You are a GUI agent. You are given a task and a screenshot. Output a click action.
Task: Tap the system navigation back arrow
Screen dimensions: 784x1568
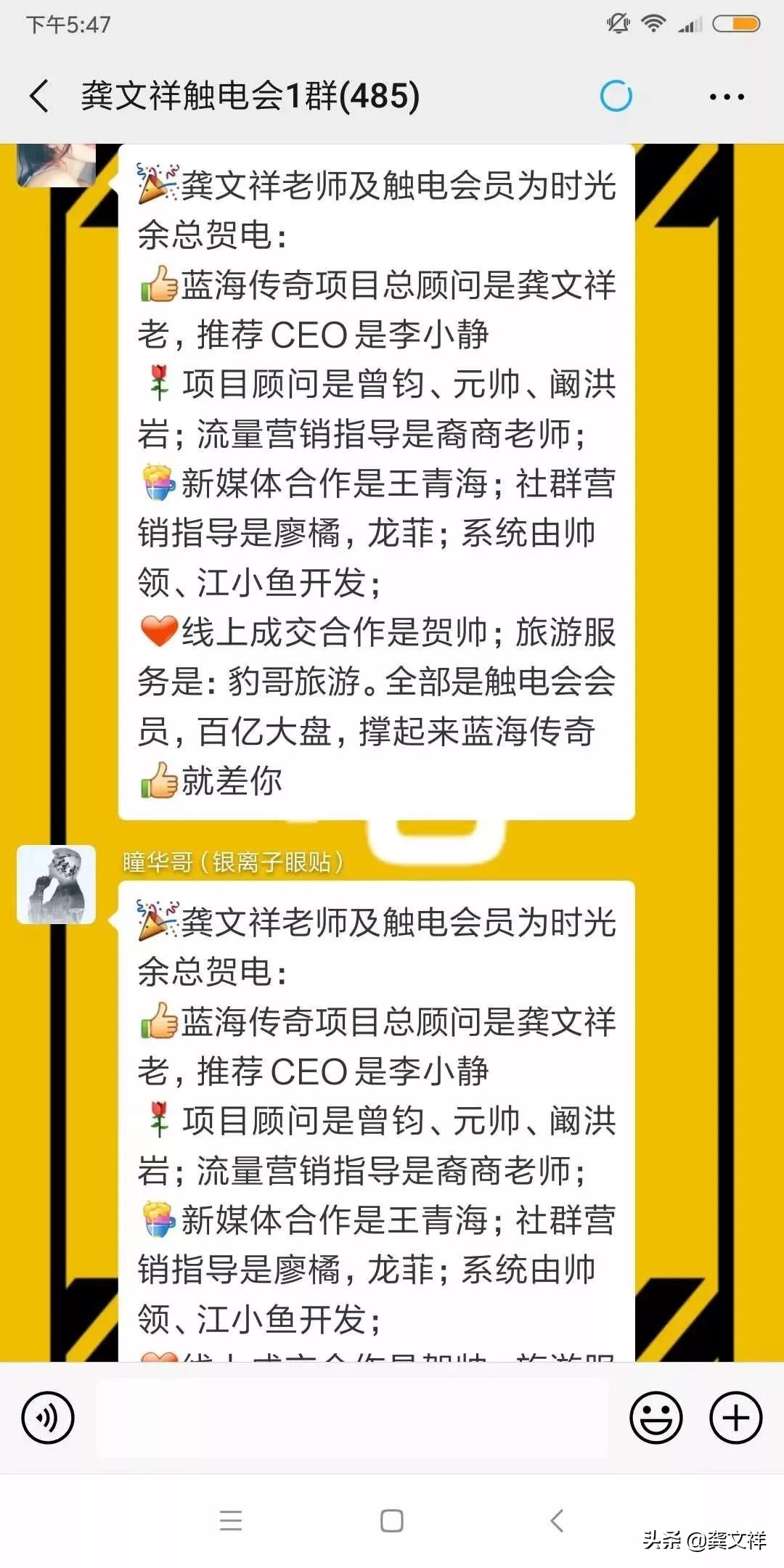(557, 1521)
